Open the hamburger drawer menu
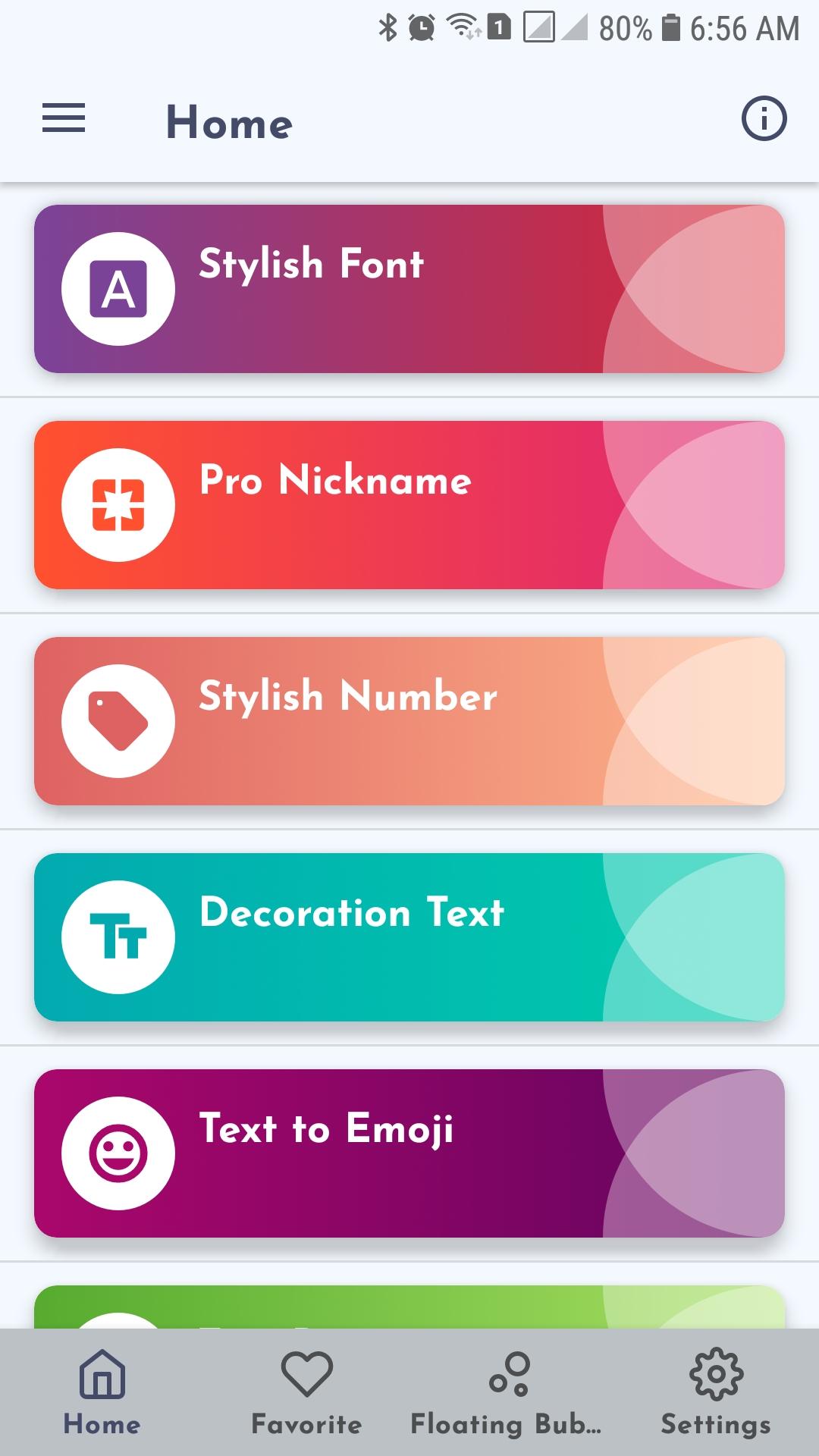This screenshot has width=819, height=1456. 64,119
